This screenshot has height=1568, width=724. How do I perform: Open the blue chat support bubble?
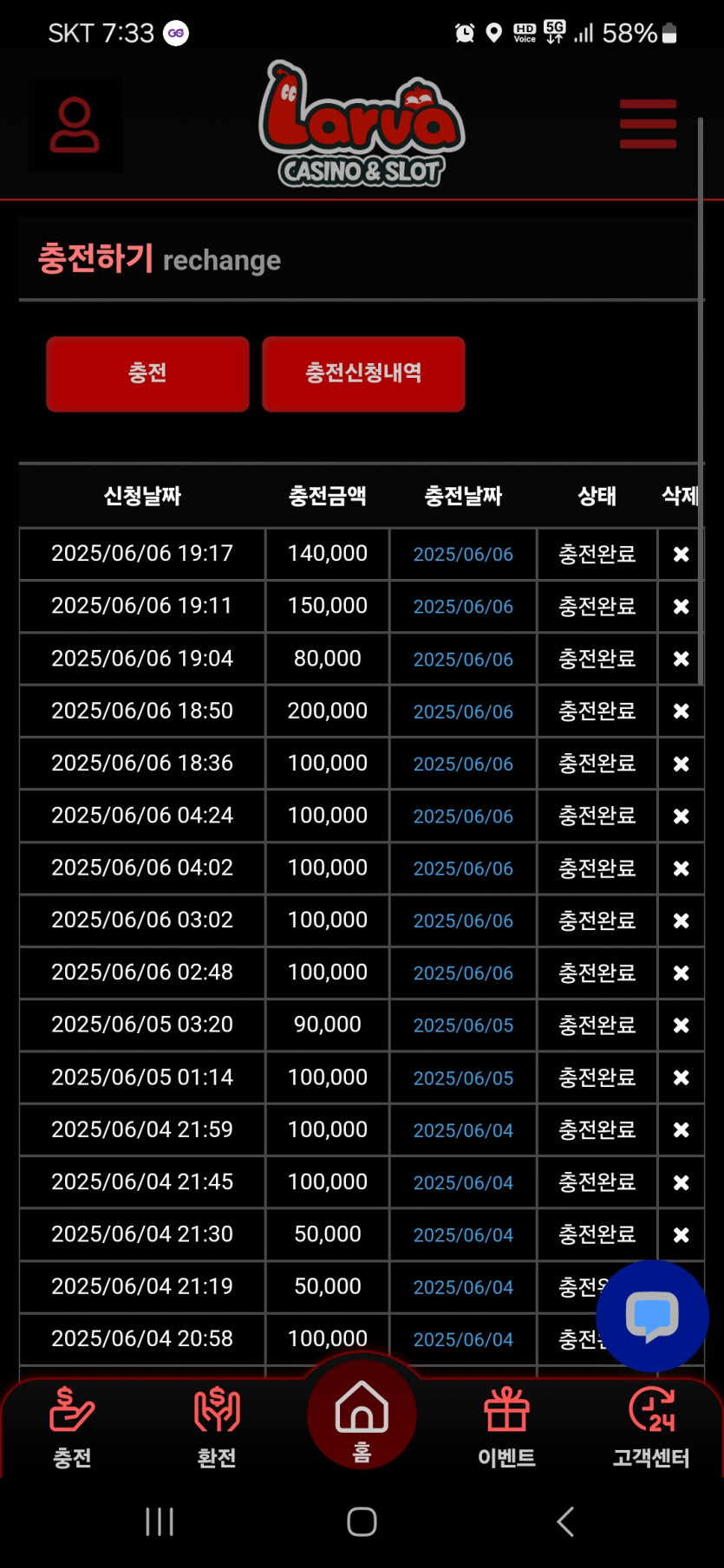click(x=652, y=1316)
